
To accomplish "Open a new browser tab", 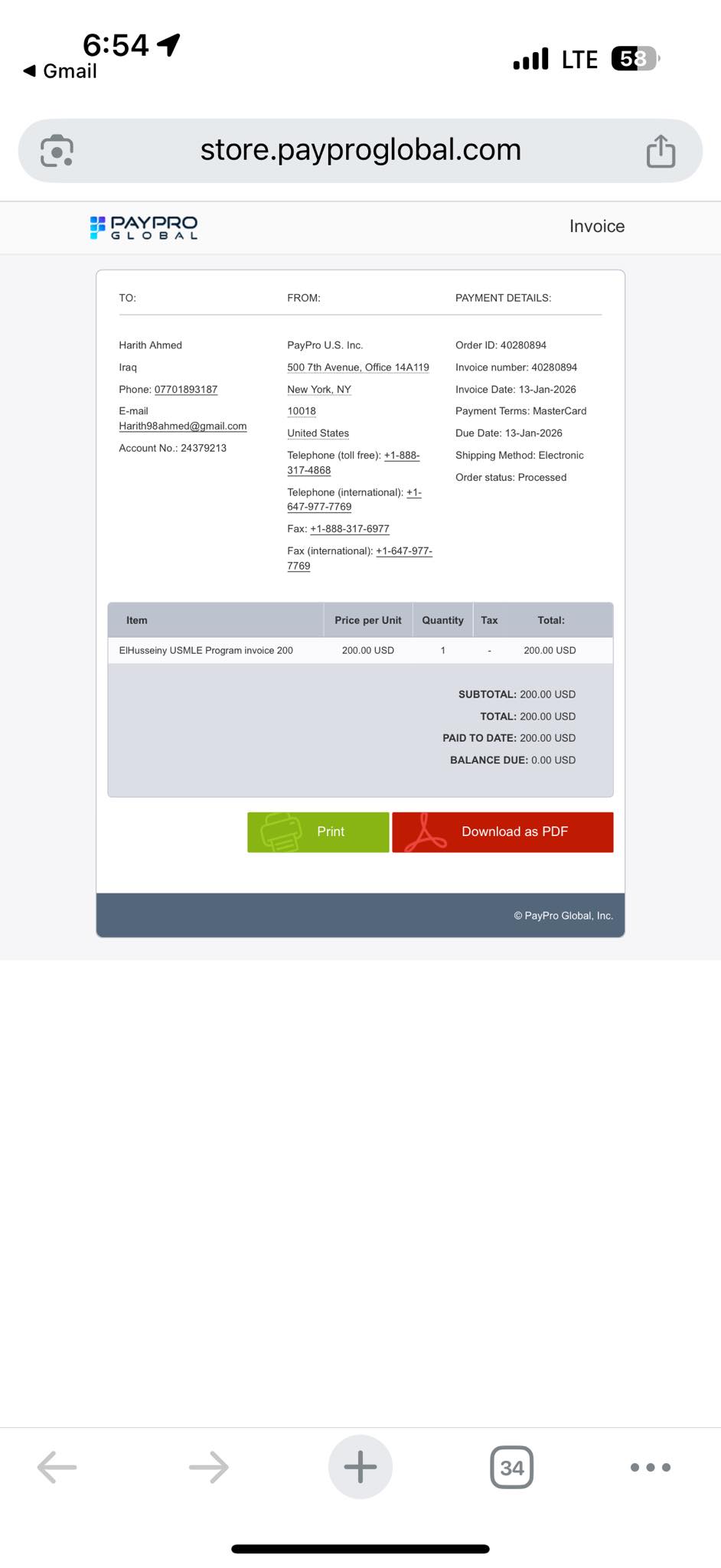I will [x=360, y=1467].
